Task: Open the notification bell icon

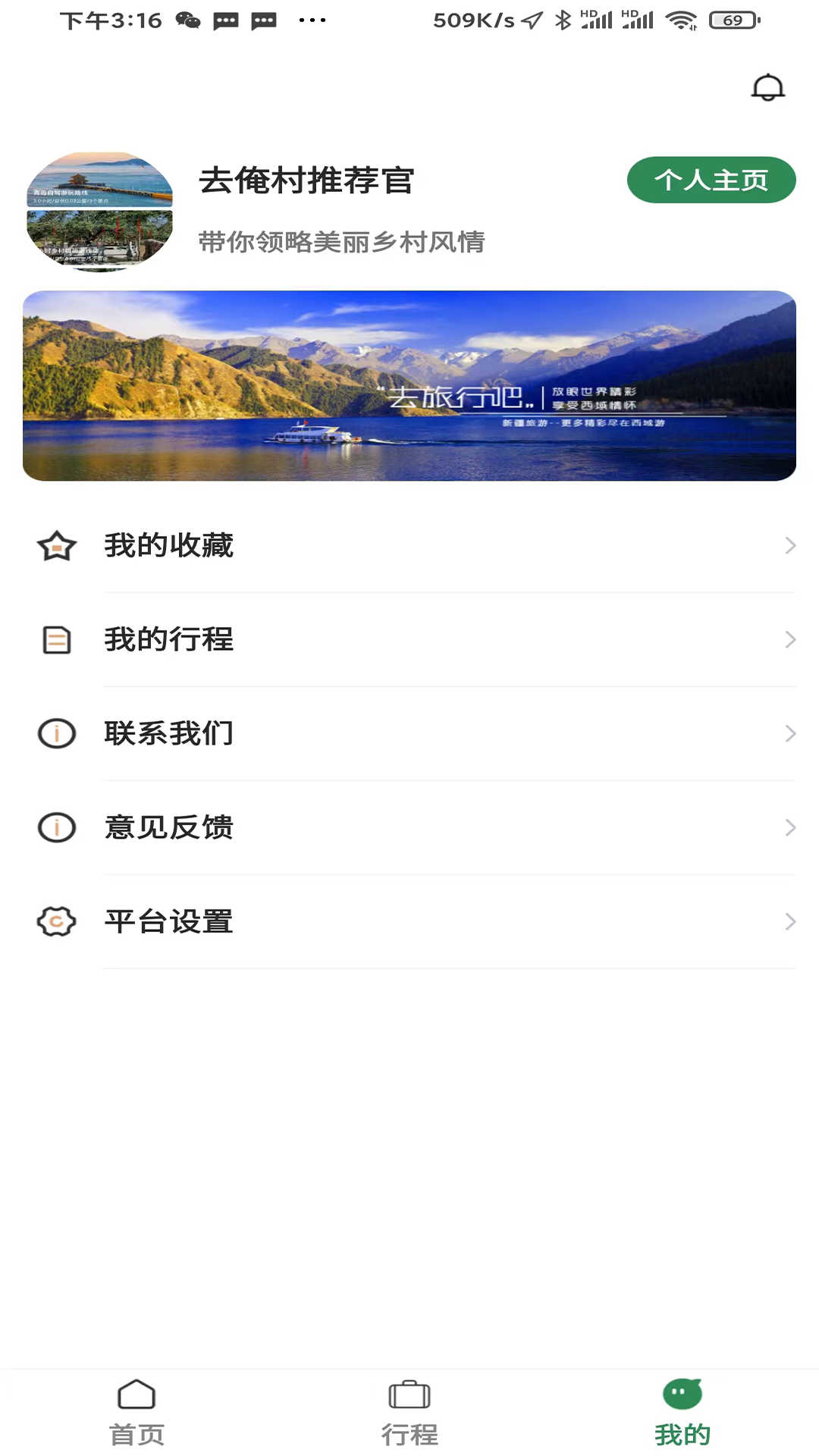Action: coord(769,87)
